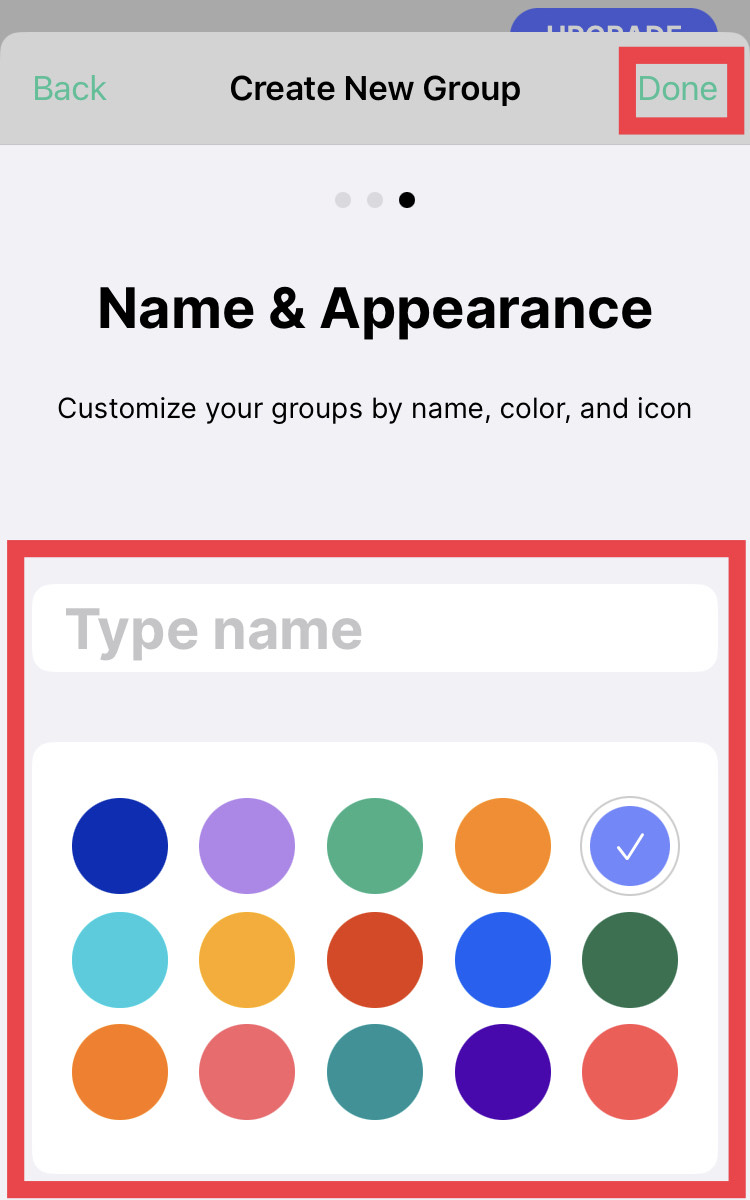
Task: Pick the teal color swatch
Action: coord(375,1073)
